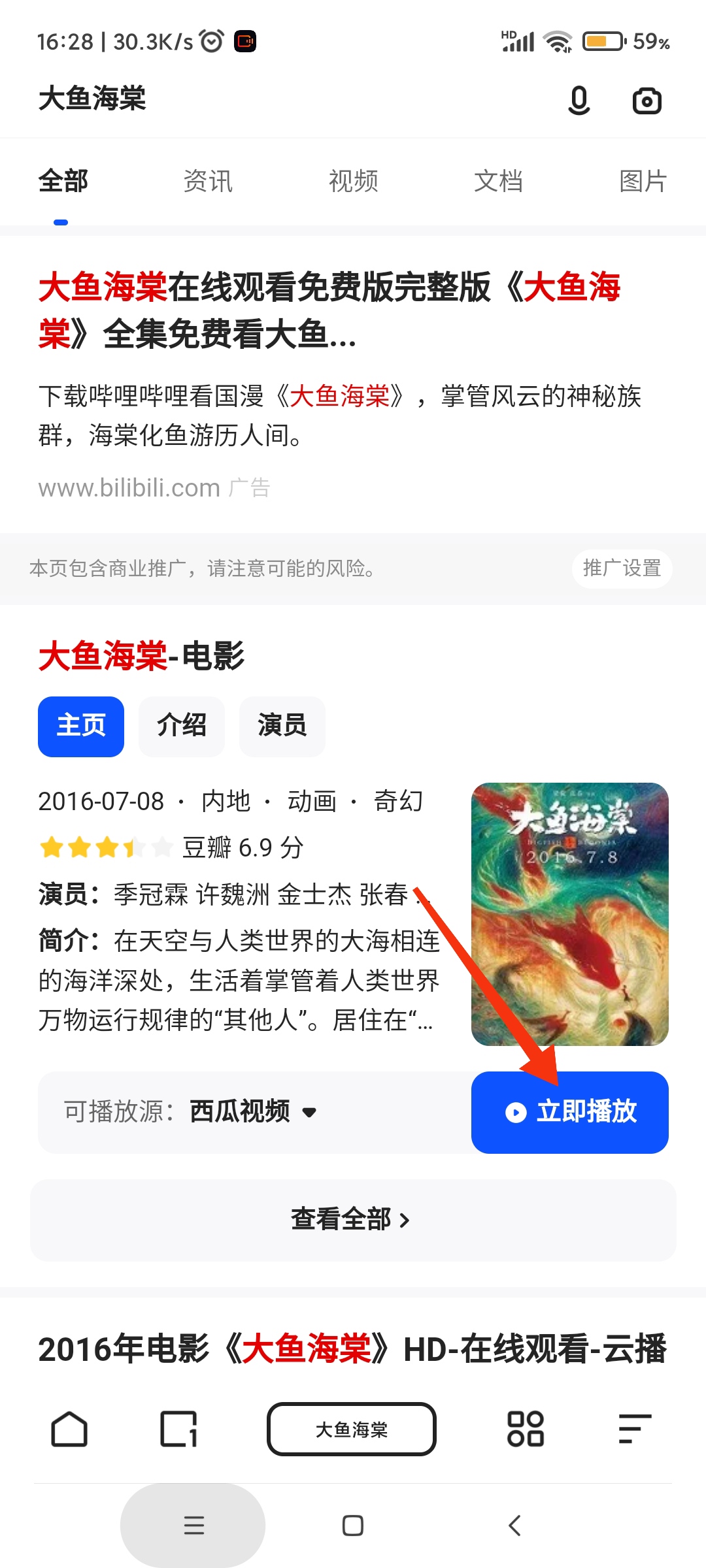Go to browser home page
The height and width of the screenshot is (1568, 706).
(x=69, y=1429)
